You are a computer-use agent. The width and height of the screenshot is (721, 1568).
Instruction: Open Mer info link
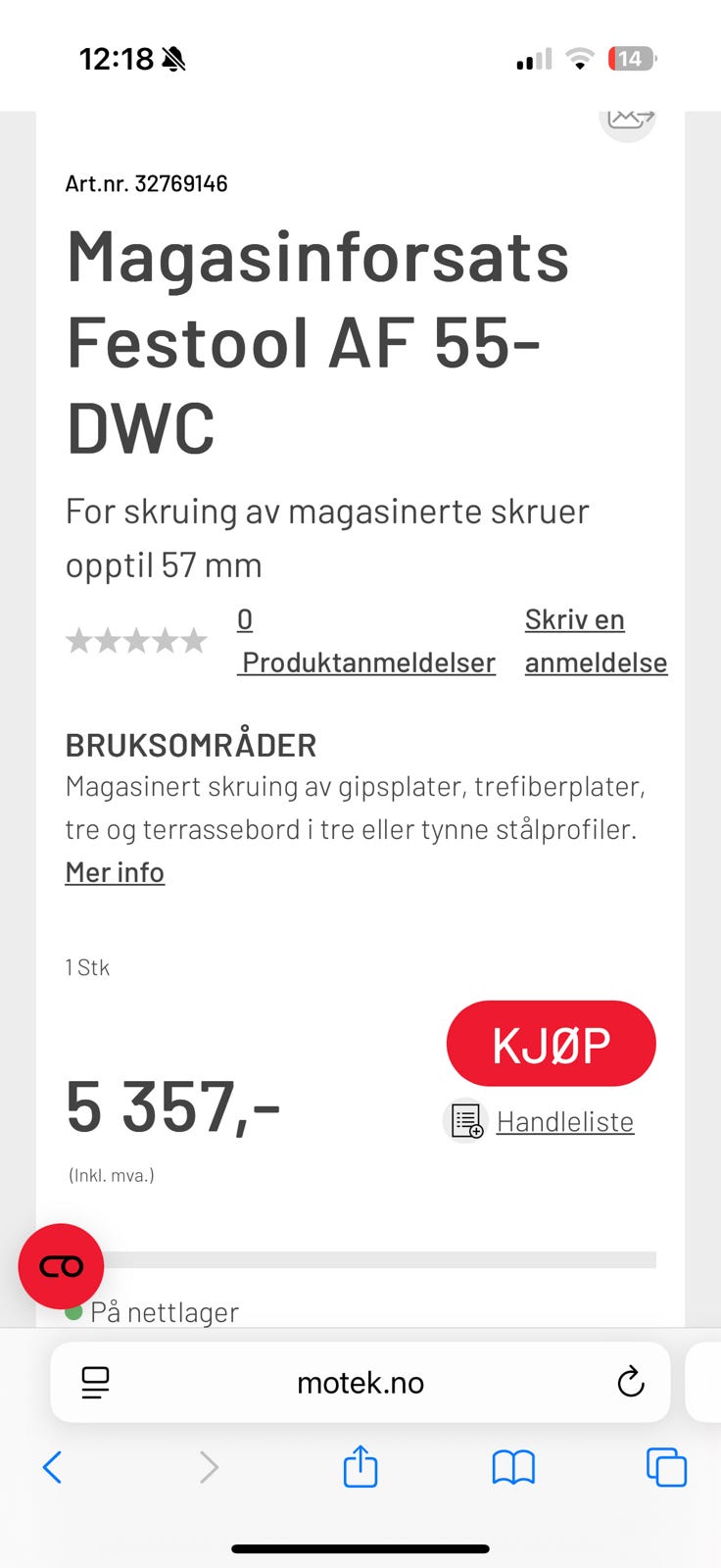(x=115, y=872)
